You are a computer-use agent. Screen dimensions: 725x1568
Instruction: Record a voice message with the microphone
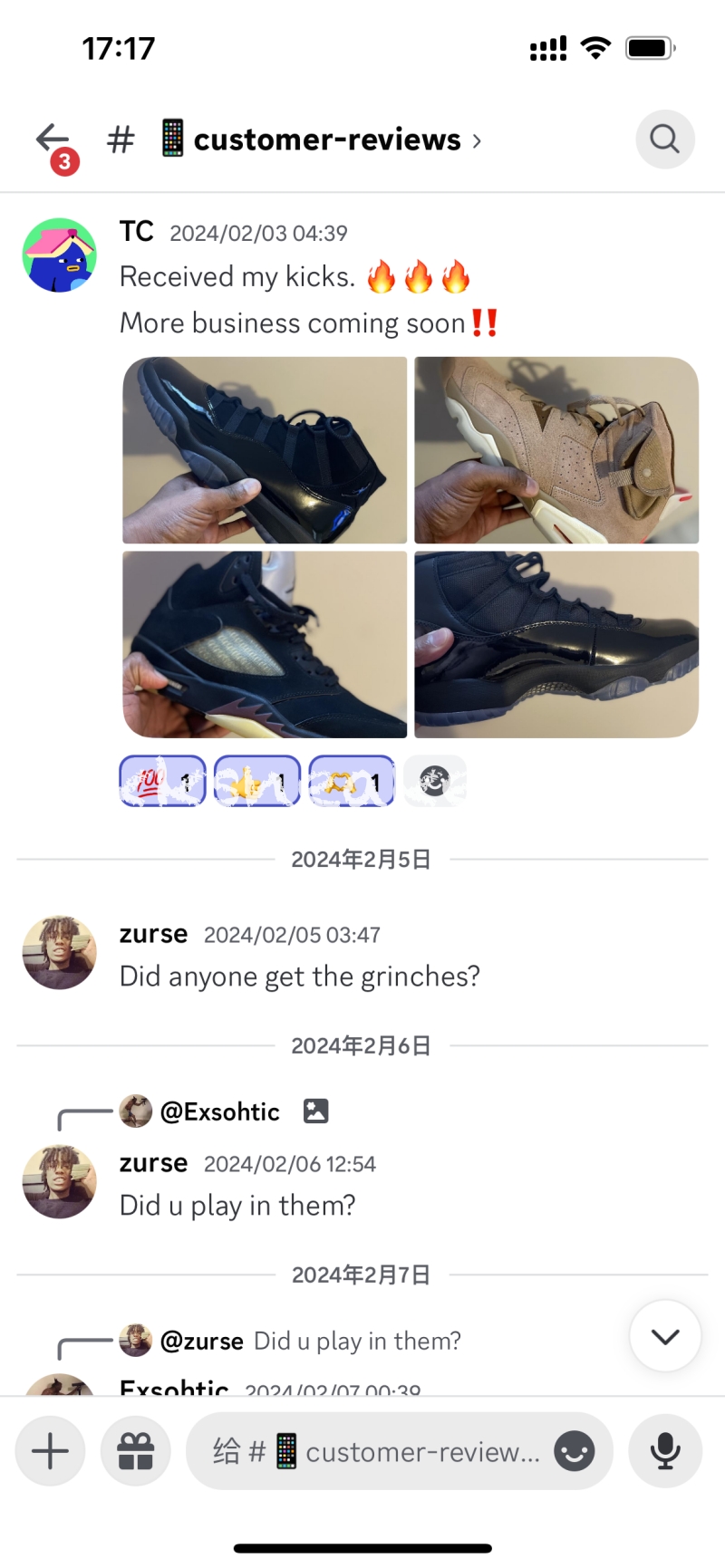point(665,1451)
